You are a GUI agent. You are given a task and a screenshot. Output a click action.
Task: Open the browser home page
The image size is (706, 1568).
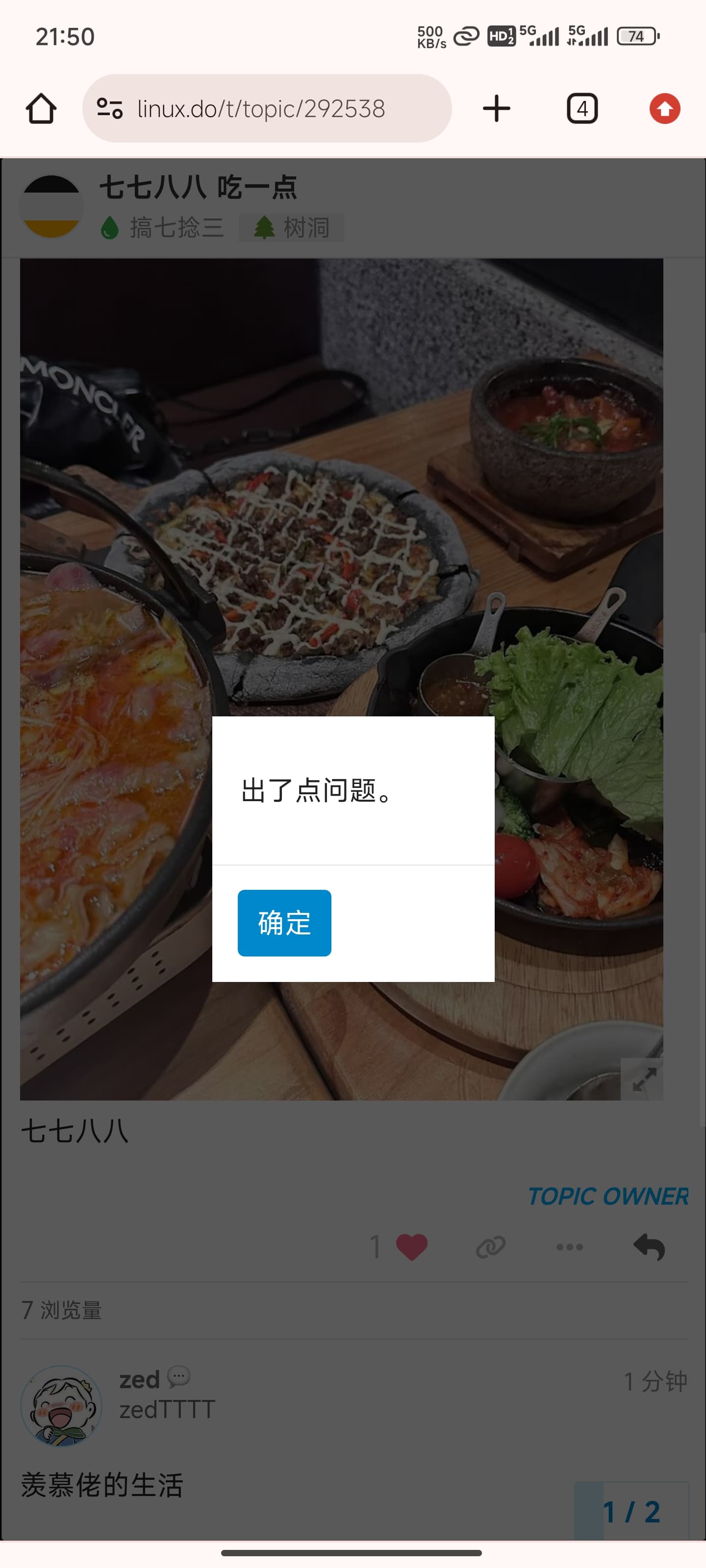(x=41, y=108)
